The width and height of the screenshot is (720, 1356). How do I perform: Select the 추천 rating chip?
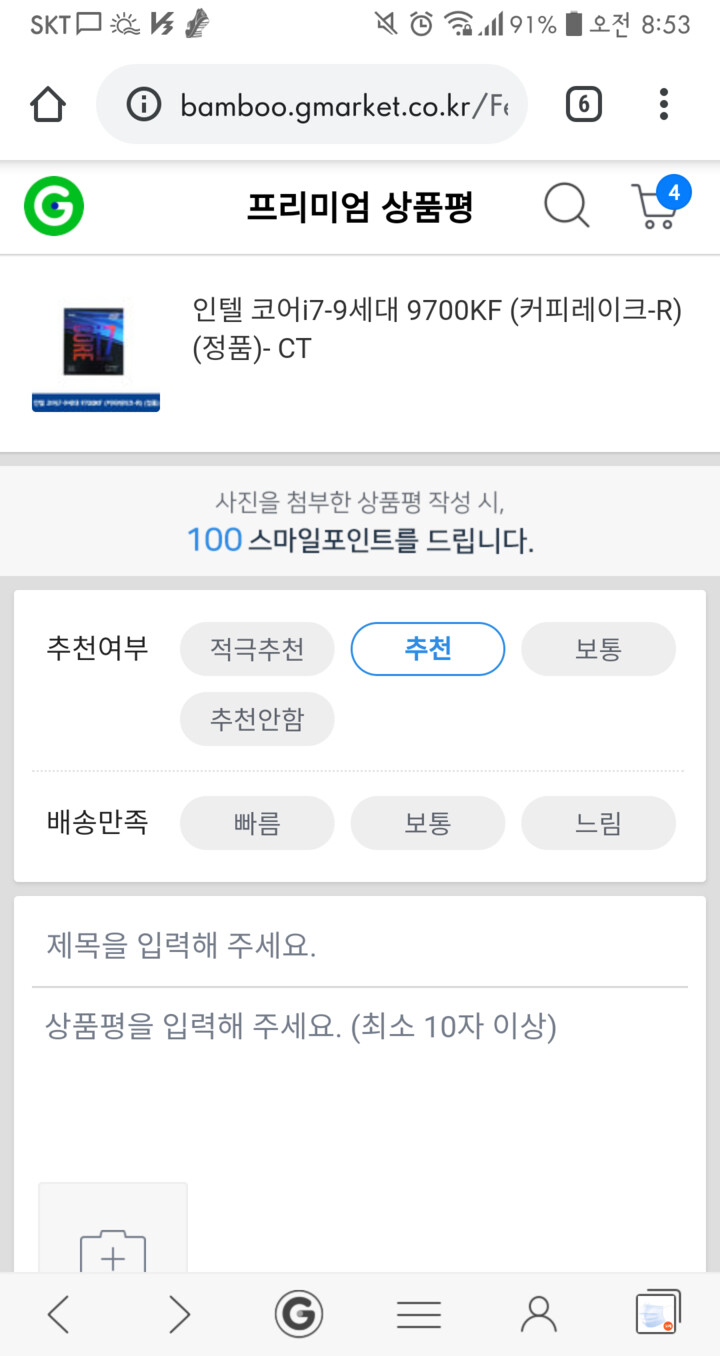tap(427, 649)
